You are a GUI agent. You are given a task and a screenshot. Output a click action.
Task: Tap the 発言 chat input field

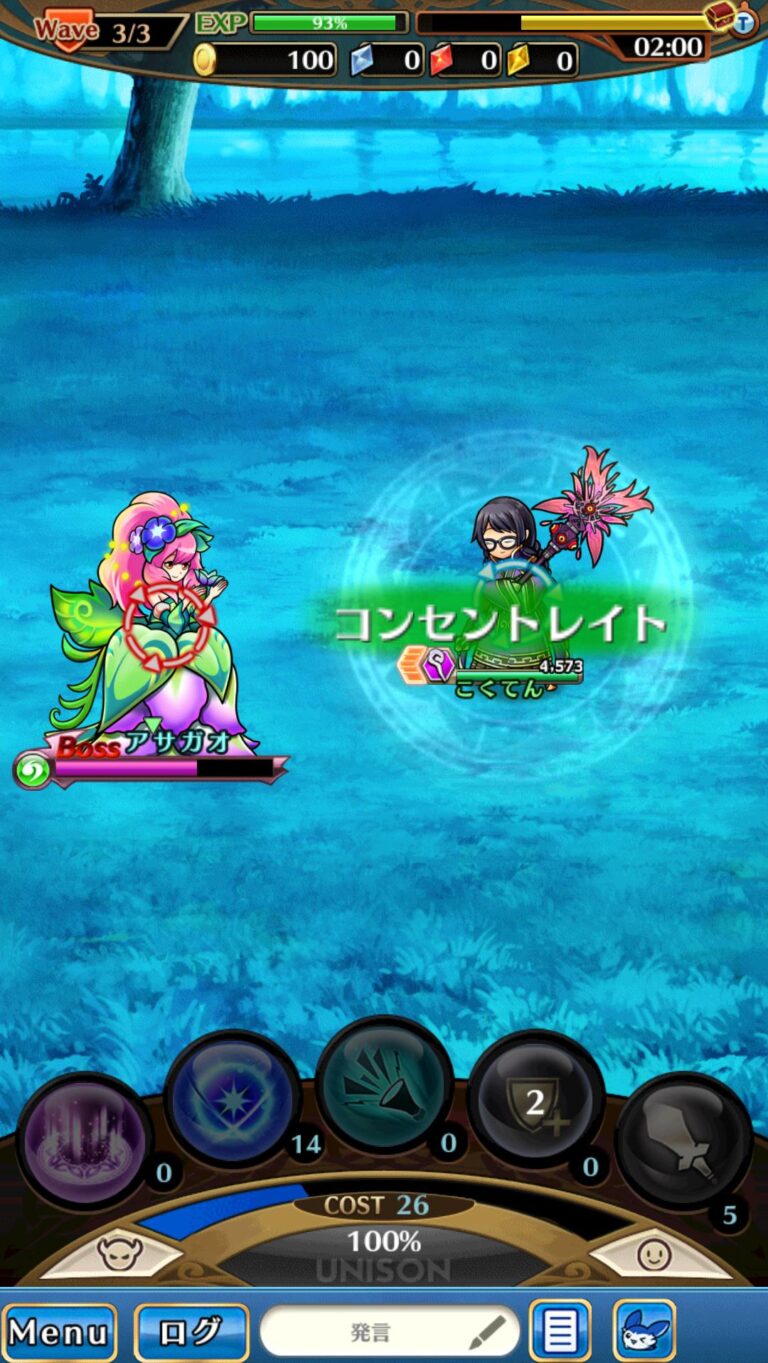coord(389,1332)
